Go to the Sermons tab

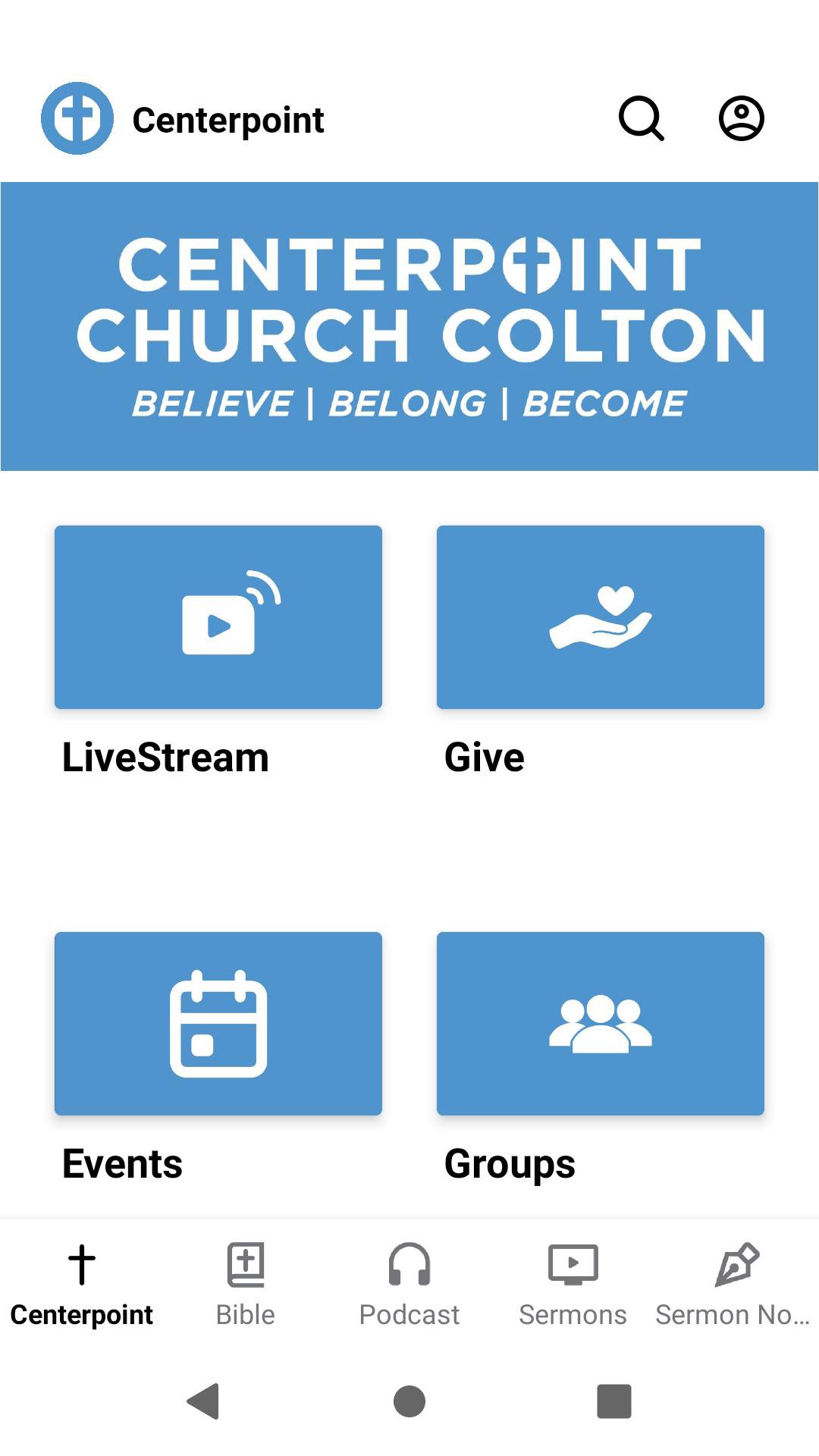coord(573,1283)
